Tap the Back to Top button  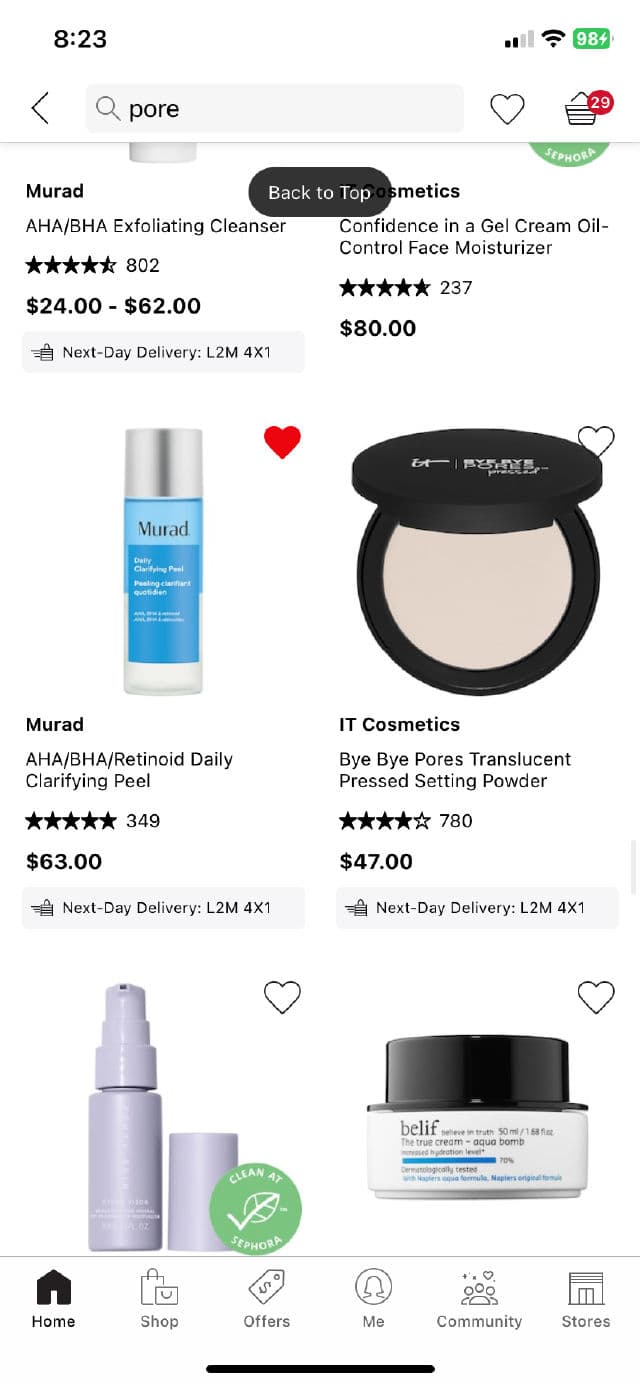coord(319,192)
